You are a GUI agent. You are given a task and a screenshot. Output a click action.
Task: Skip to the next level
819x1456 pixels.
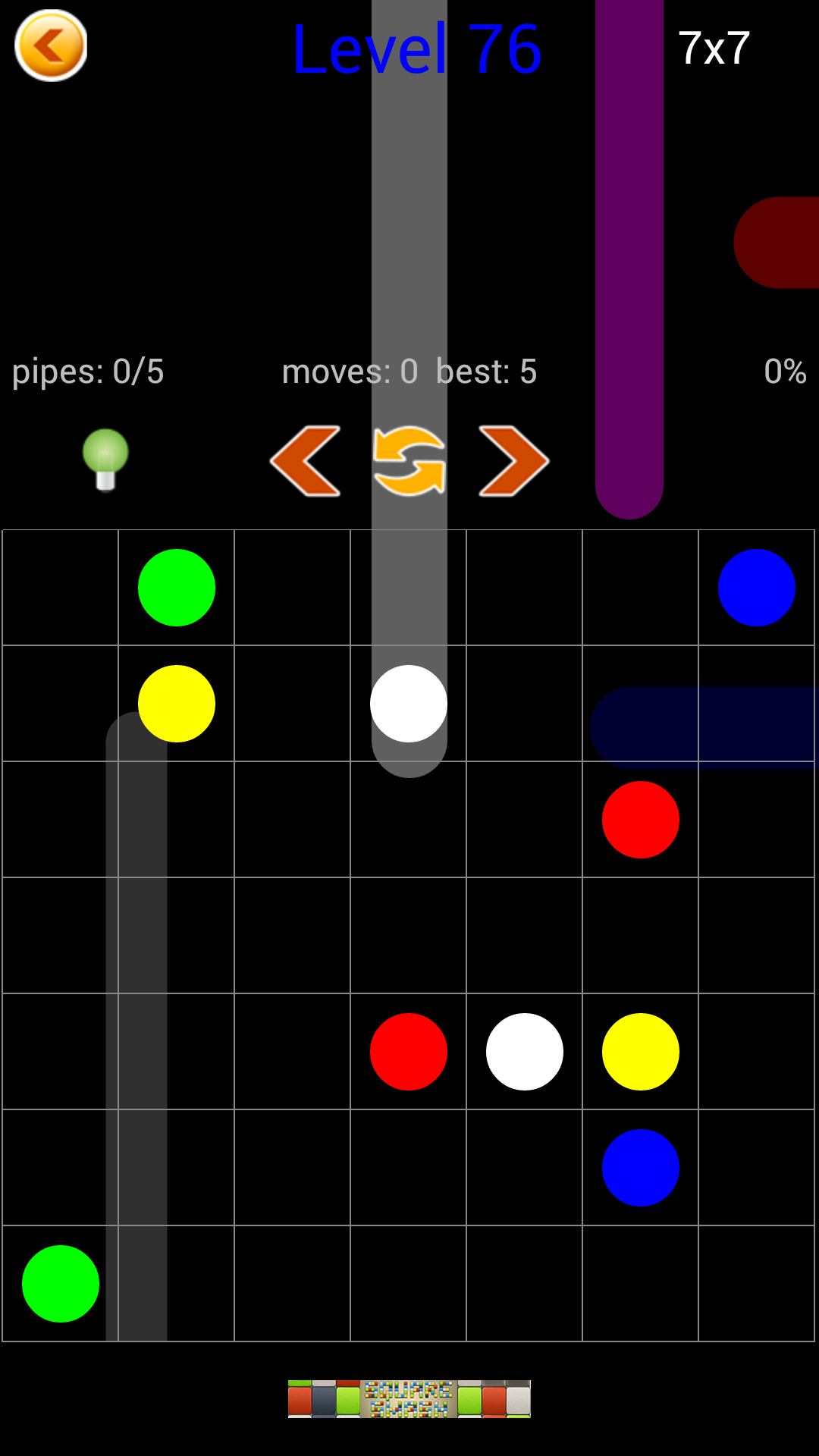pos(513,461)
